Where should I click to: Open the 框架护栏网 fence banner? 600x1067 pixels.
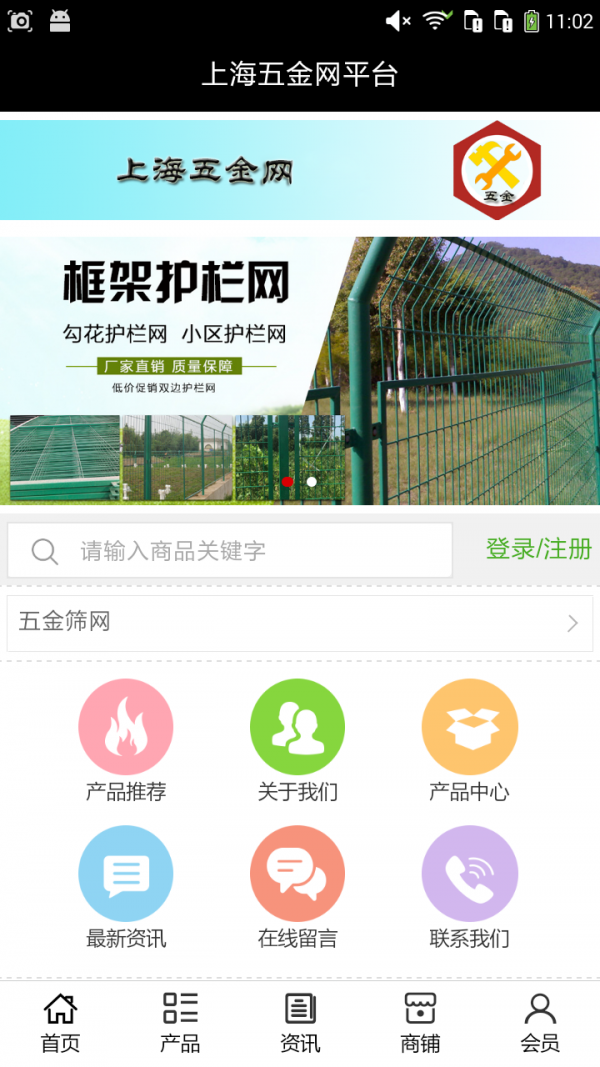click(300, 370)
